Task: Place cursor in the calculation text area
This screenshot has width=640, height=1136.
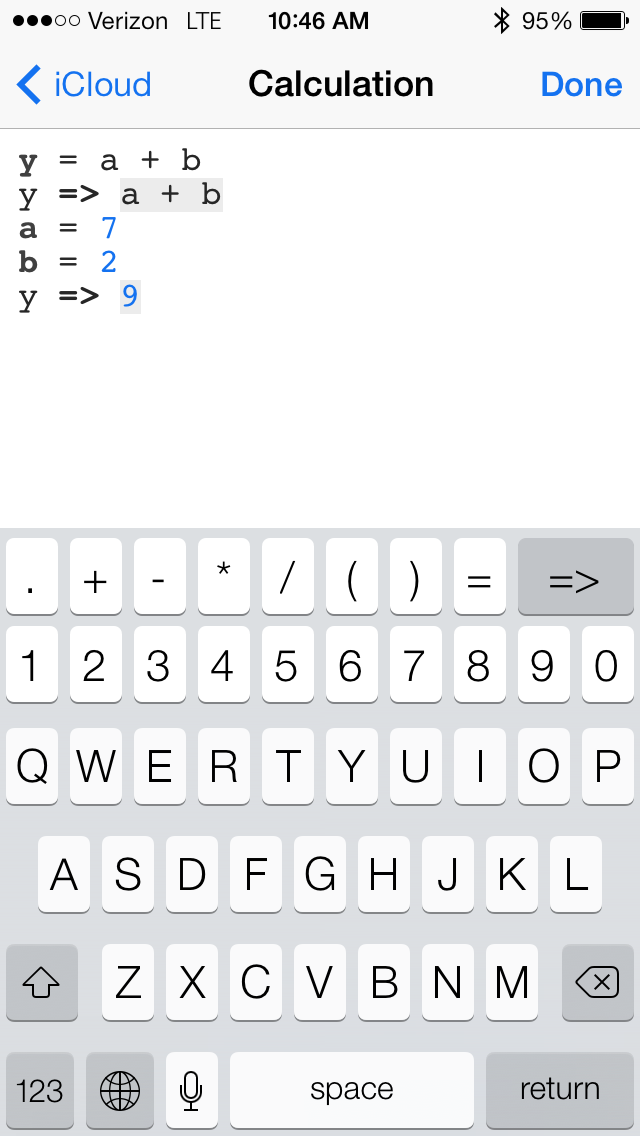Action: tap(320, 400)
